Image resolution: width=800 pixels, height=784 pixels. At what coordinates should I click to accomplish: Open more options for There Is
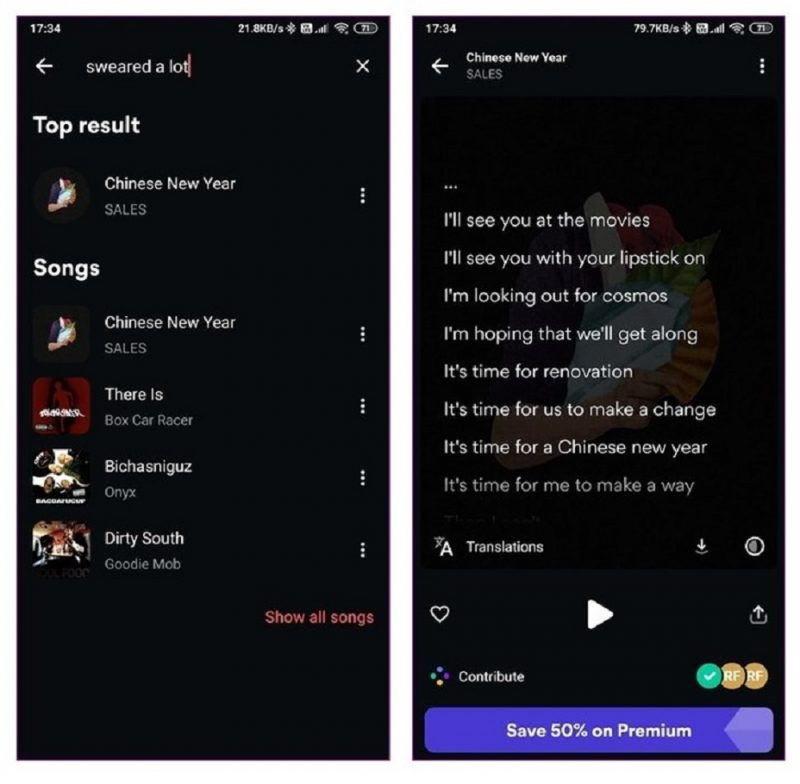click(362, 406)
